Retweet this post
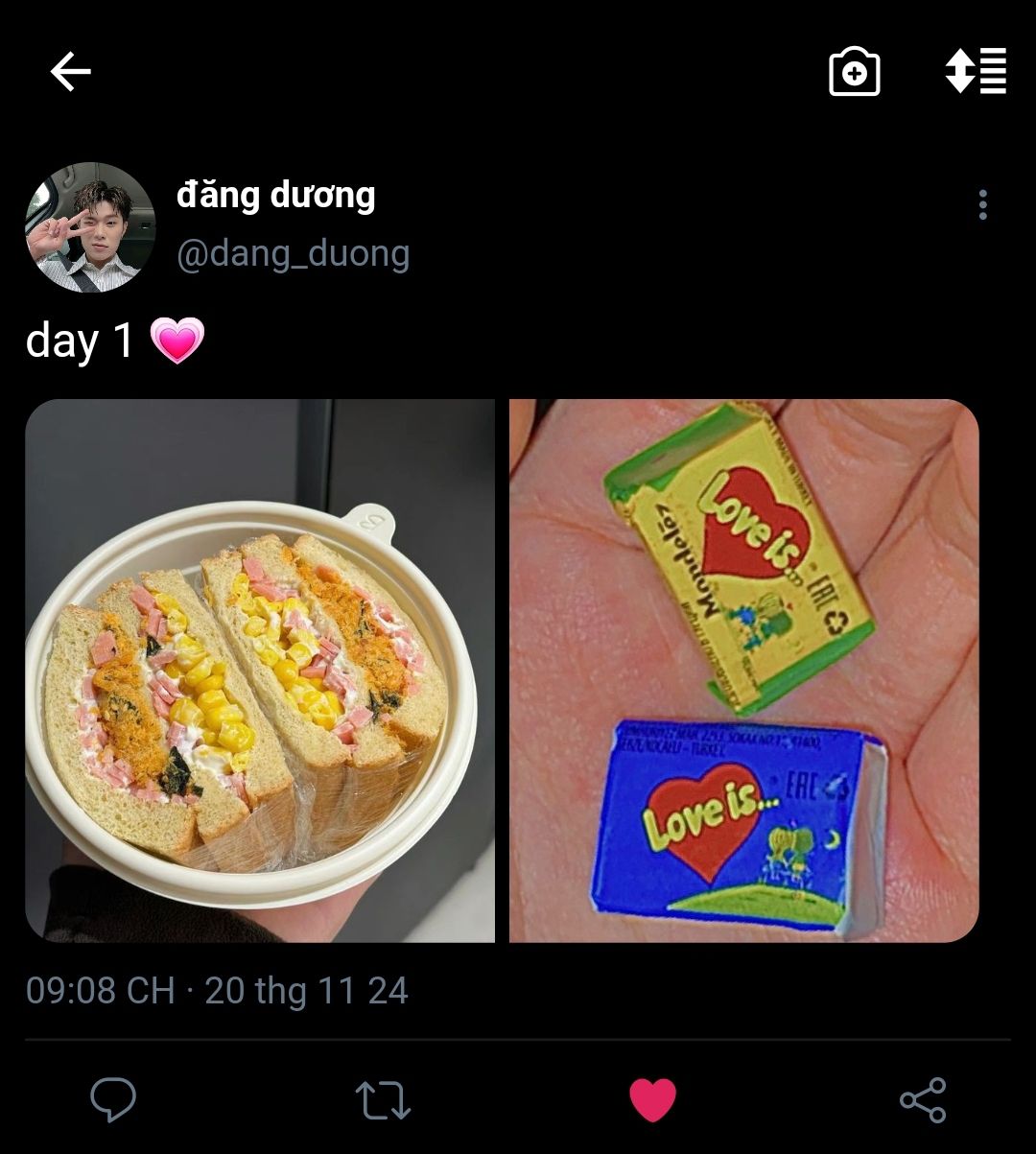The width and height of the screenshot is (1036, 1154). click(383, 1100)
